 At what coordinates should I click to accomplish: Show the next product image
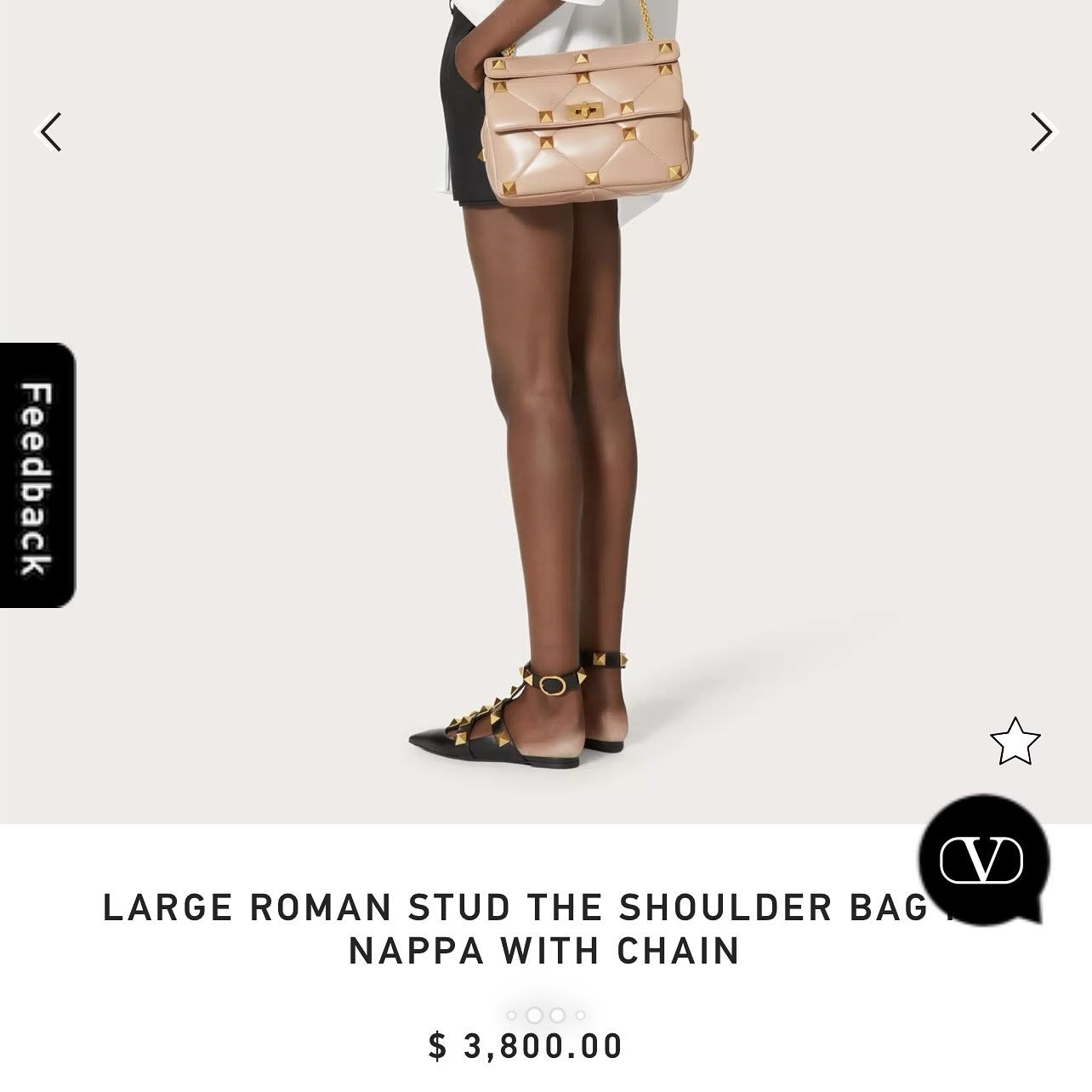pos(1041,133)
